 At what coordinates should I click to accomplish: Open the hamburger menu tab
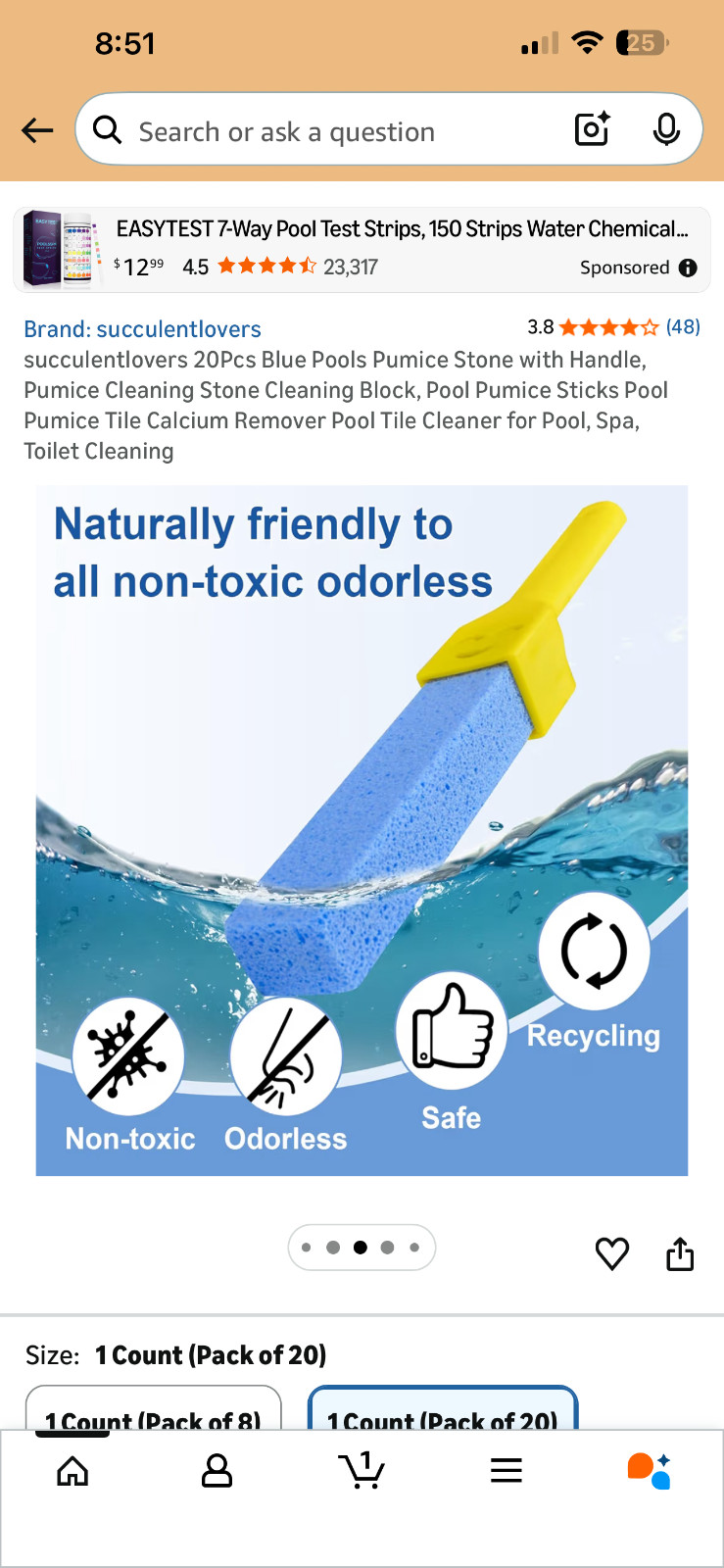click(507, 1470)
